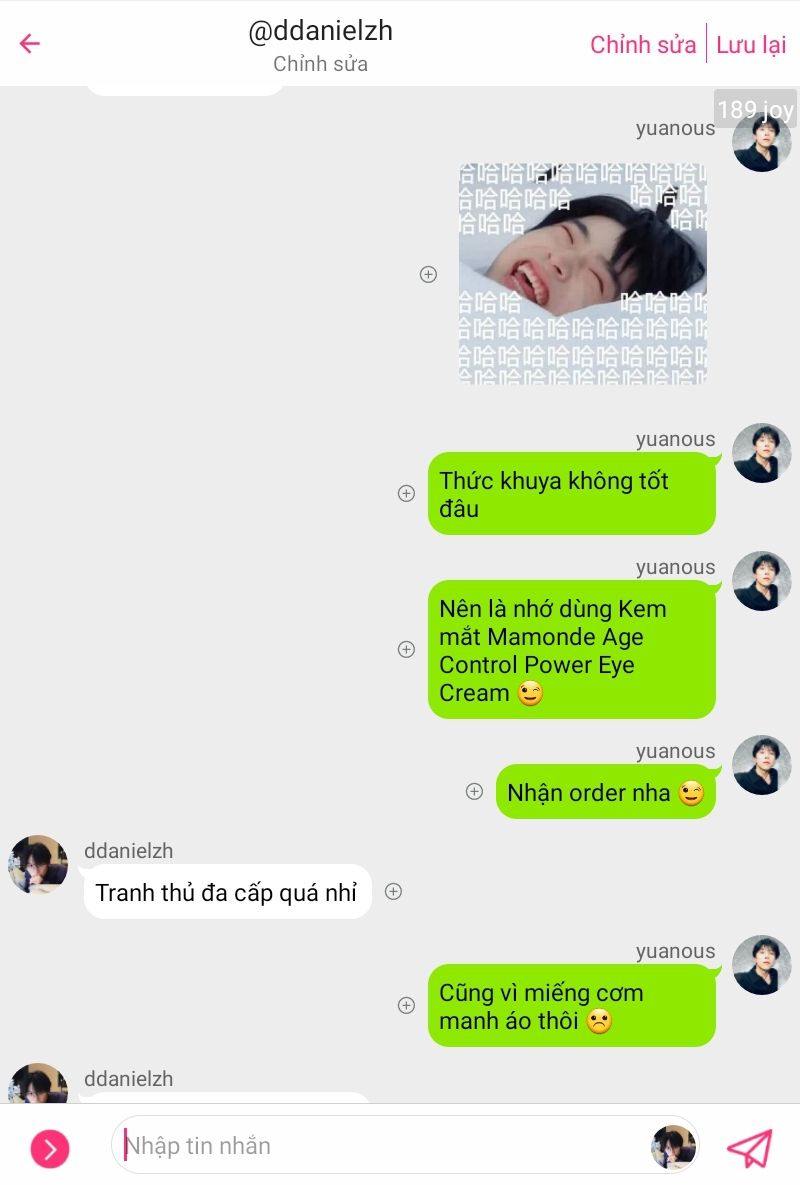The image size is (800, 1185).
Task: Tap plus icon beside "Cũng vì miếng cơm" message
Action: 406,1005
